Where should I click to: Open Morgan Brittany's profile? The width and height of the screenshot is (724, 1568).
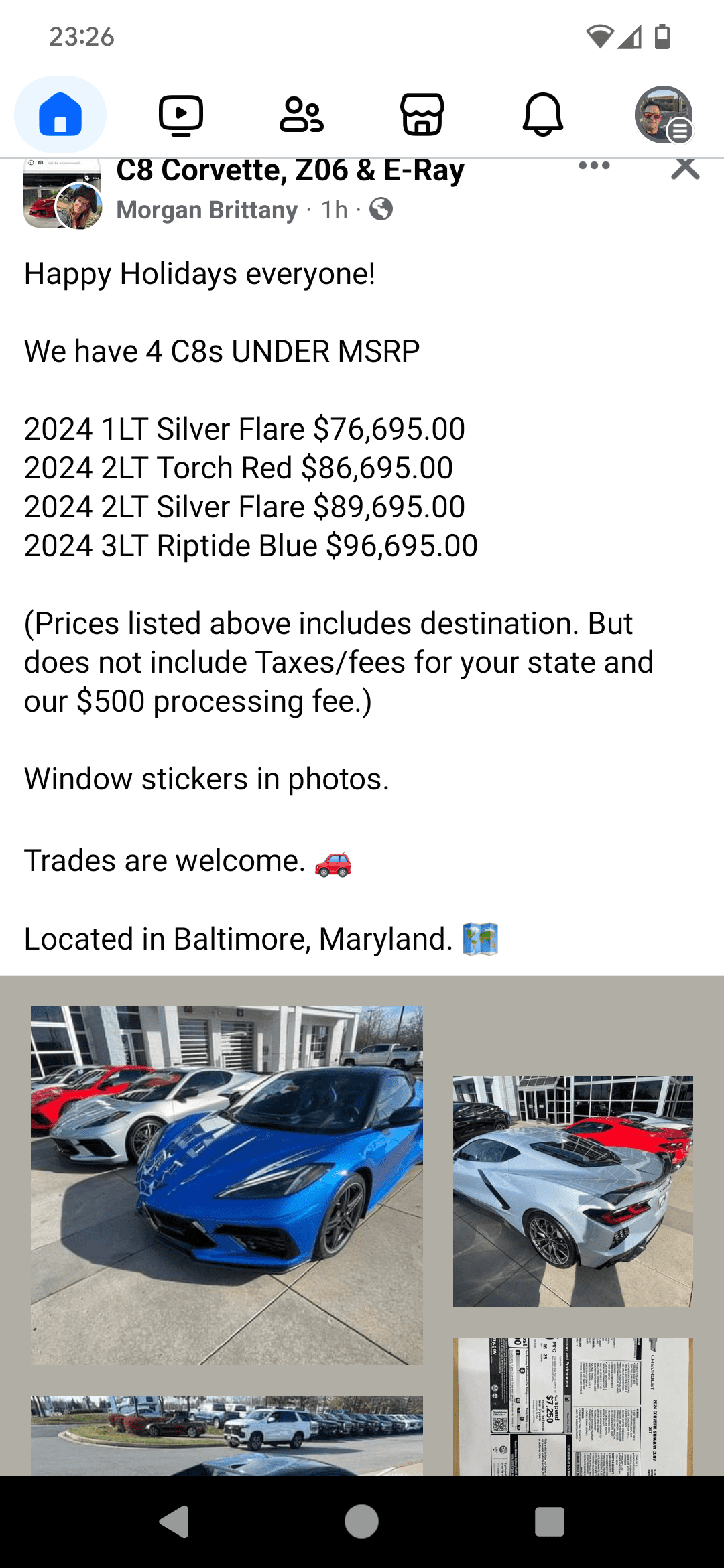tap(206, 210)
